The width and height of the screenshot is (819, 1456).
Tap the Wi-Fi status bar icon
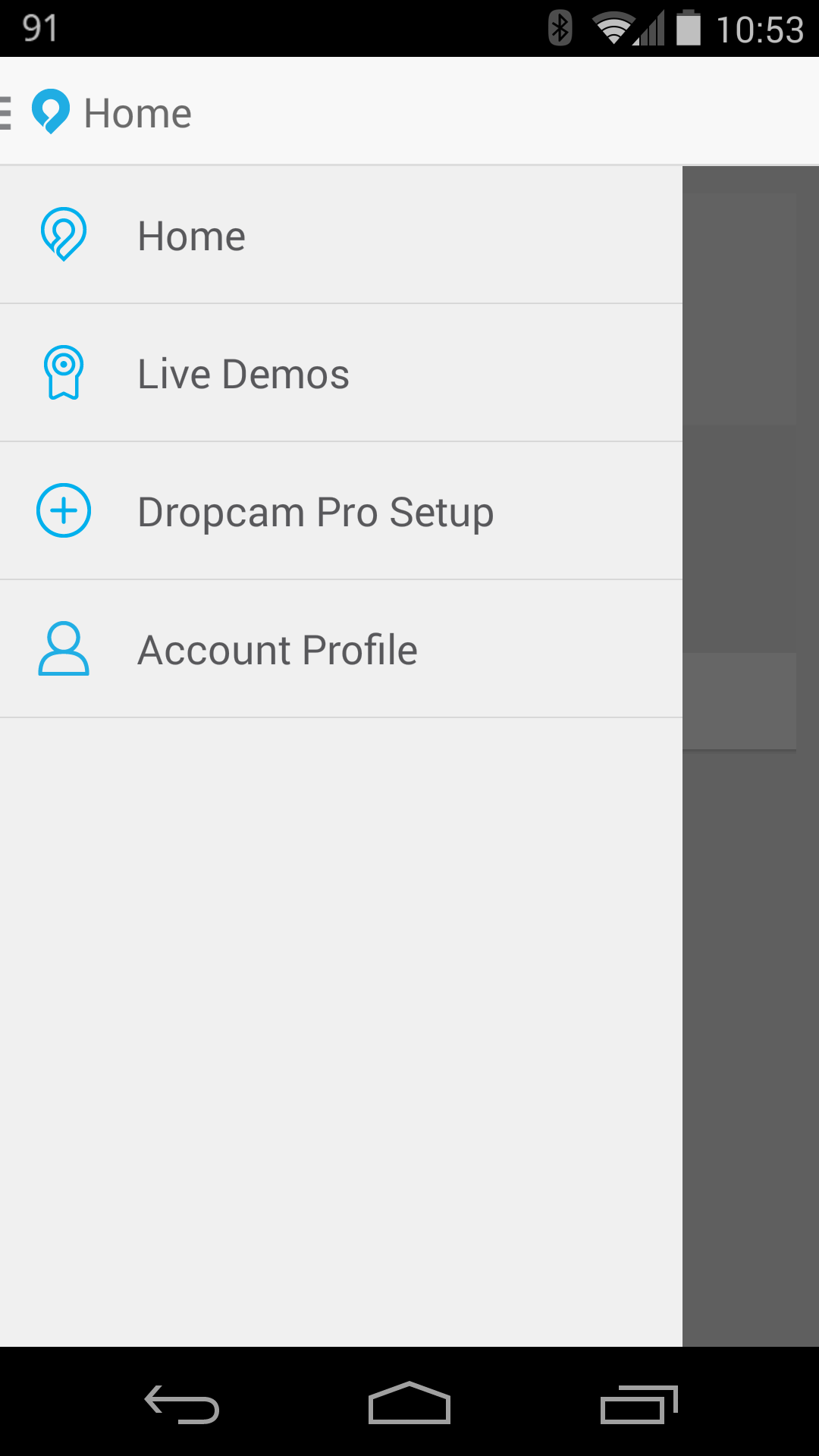click(x=611, y=29)
